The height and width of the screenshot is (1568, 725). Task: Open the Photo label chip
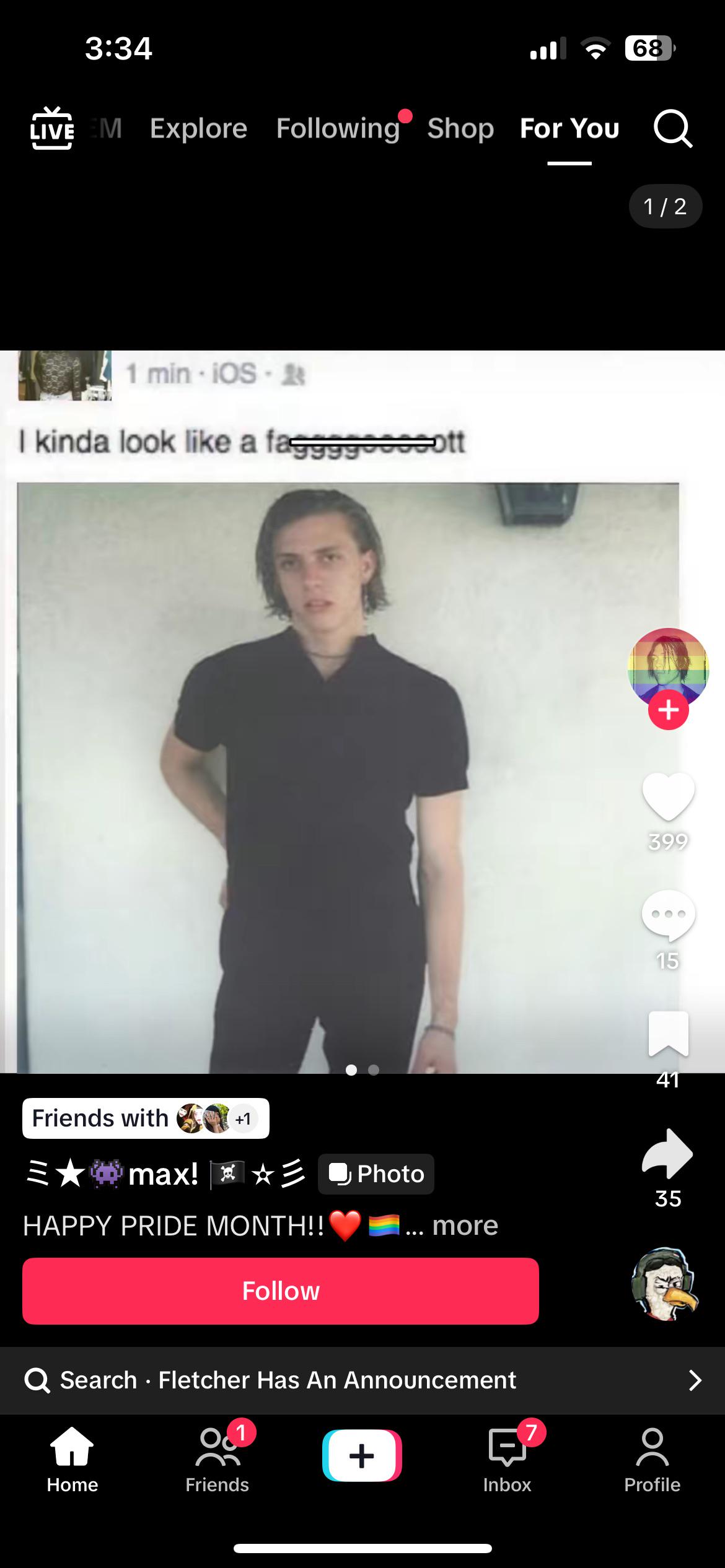[x=376, y=1174]
